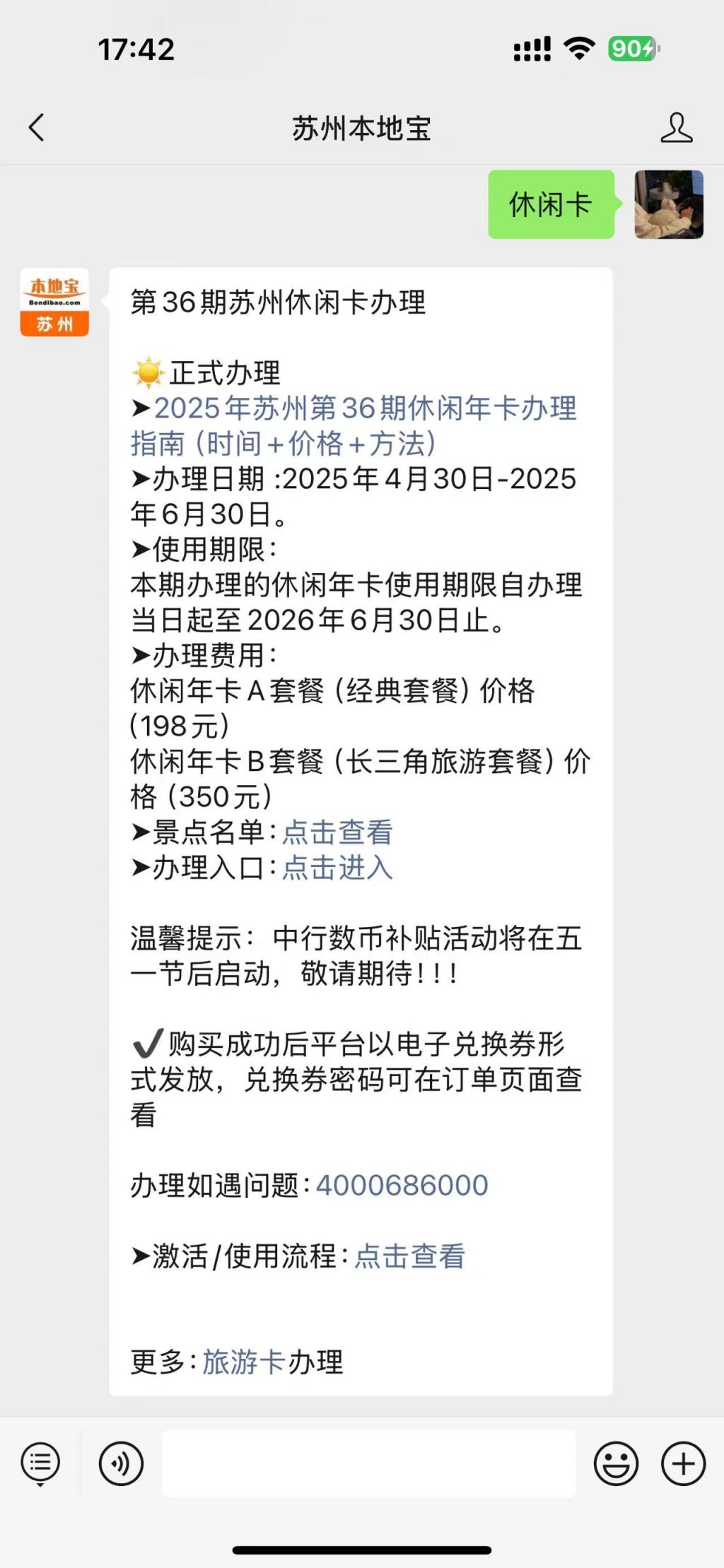Open the 旅游卡 link

pos(244,1362)
